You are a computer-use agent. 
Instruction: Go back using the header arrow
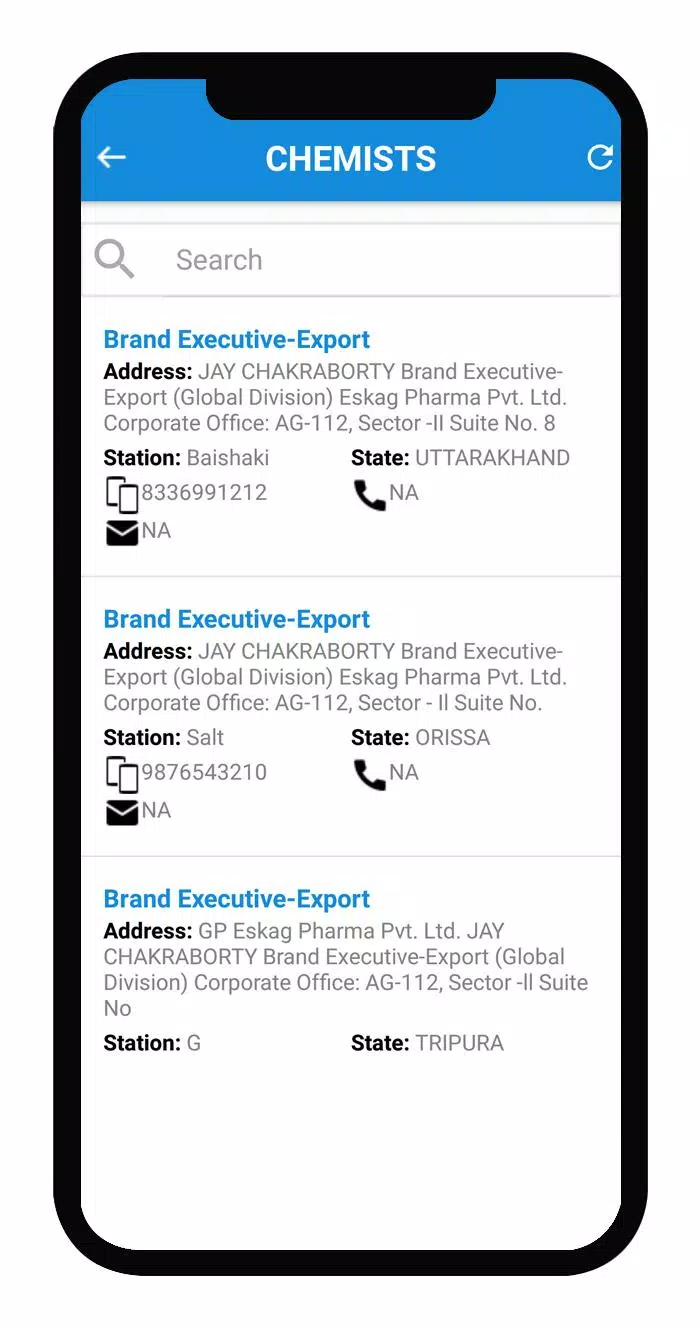click(x=111, y=158)
